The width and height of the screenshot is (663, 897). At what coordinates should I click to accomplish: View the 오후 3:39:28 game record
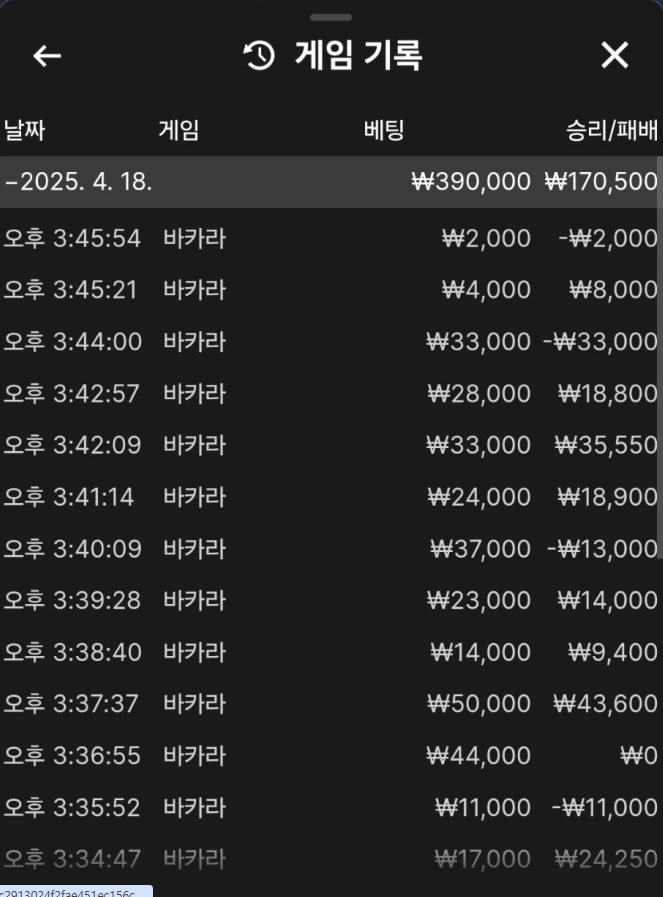tap(330, 600)
